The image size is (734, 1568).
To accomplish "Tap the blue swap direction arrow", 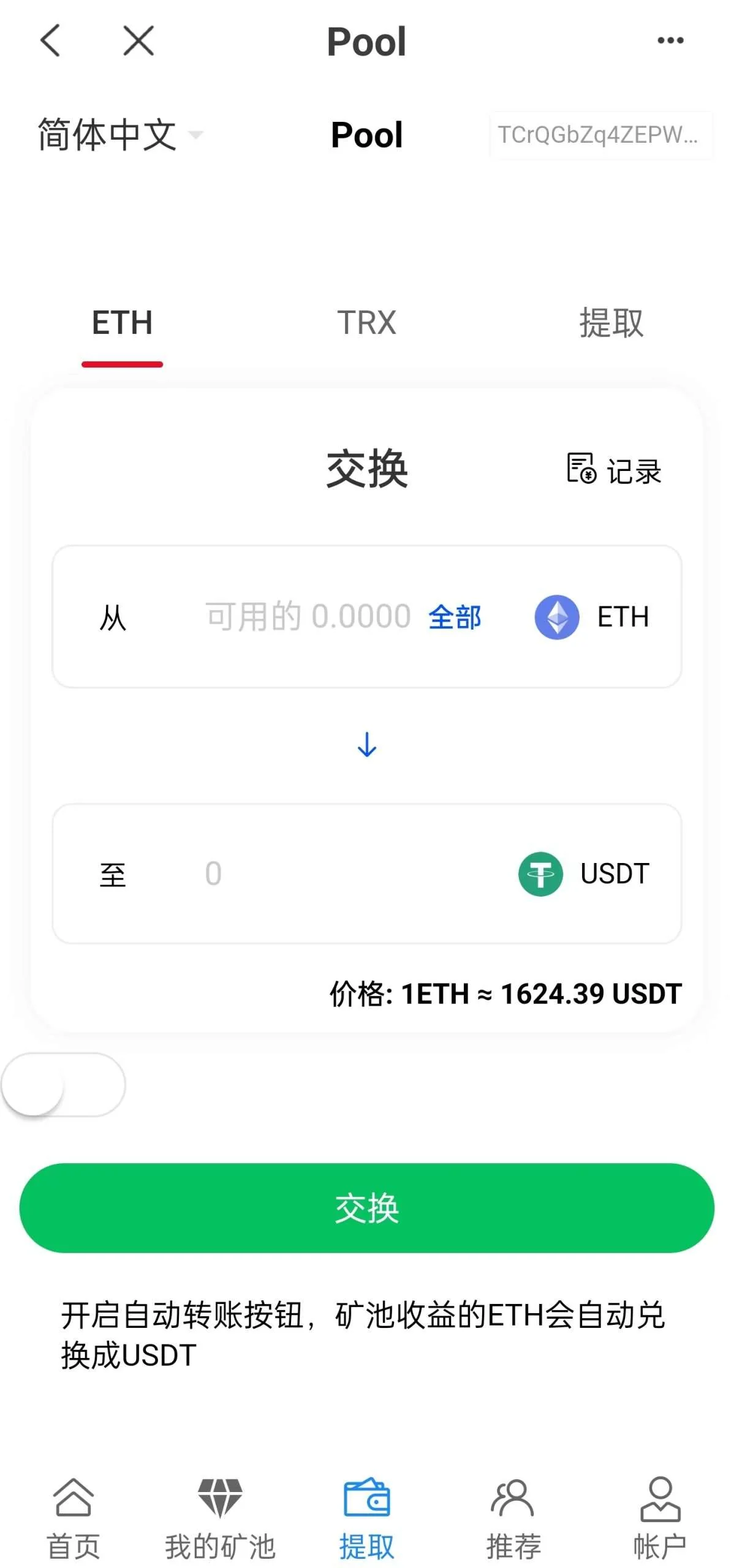I will point(366,745).
